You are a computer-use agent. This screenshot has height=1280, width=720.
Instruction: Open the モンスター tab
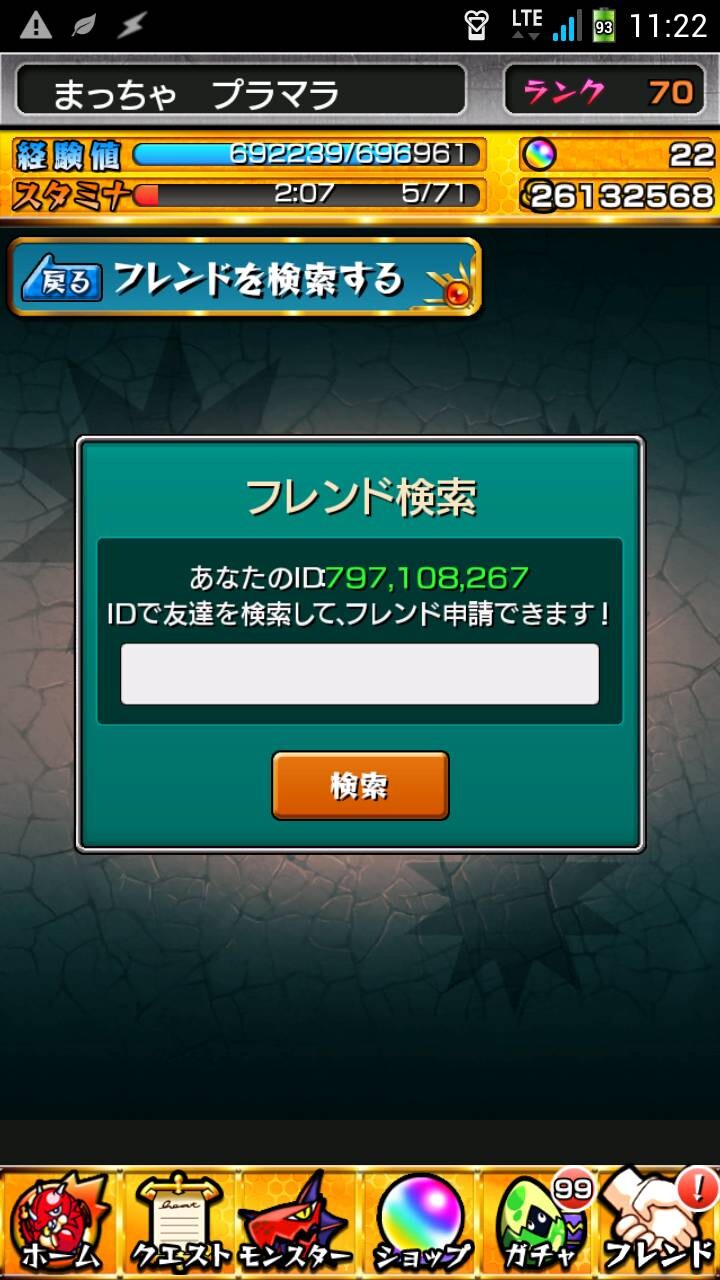(x=297, y=1223)
